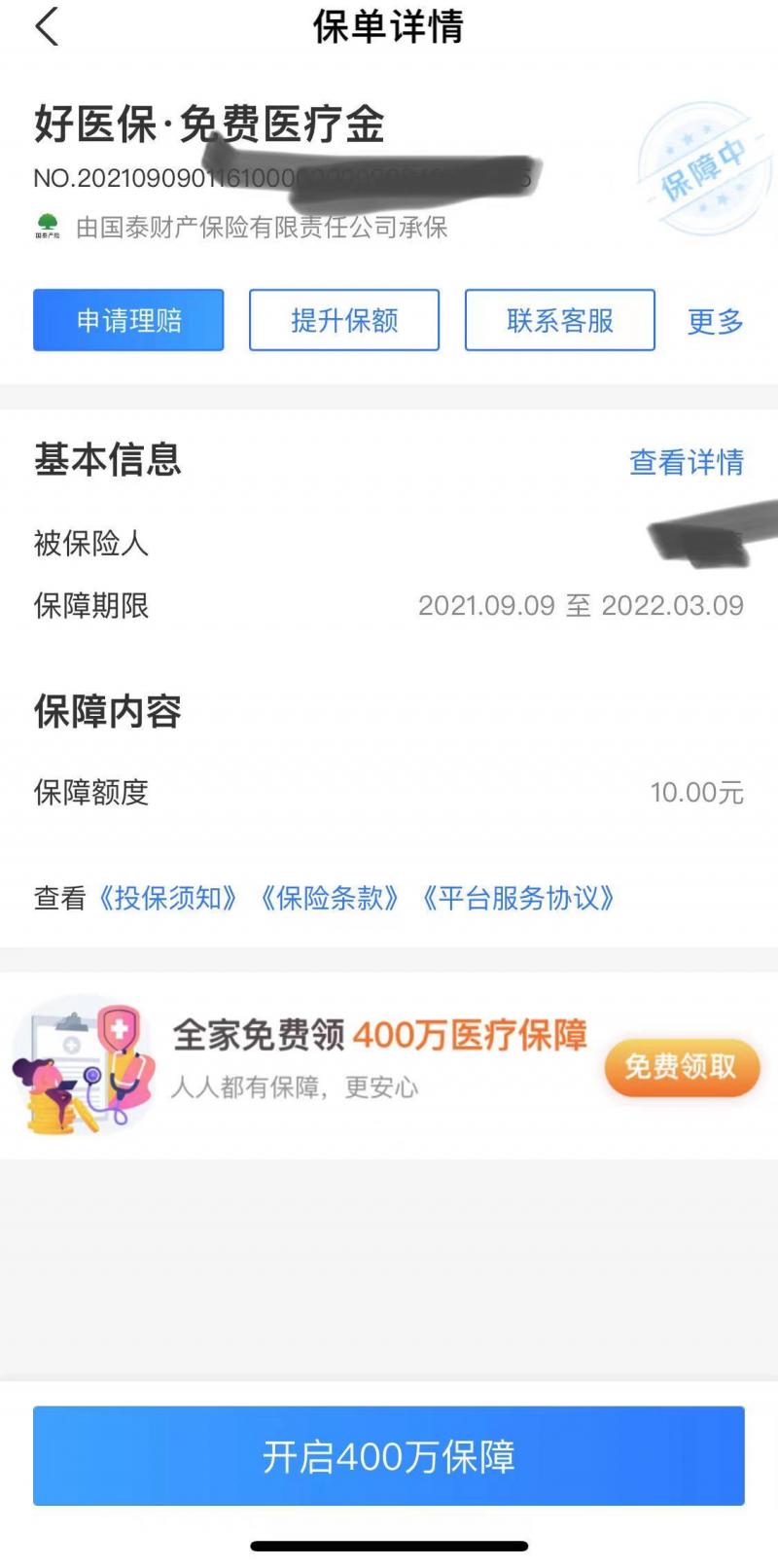Open the 更多 options

point(715,322)
